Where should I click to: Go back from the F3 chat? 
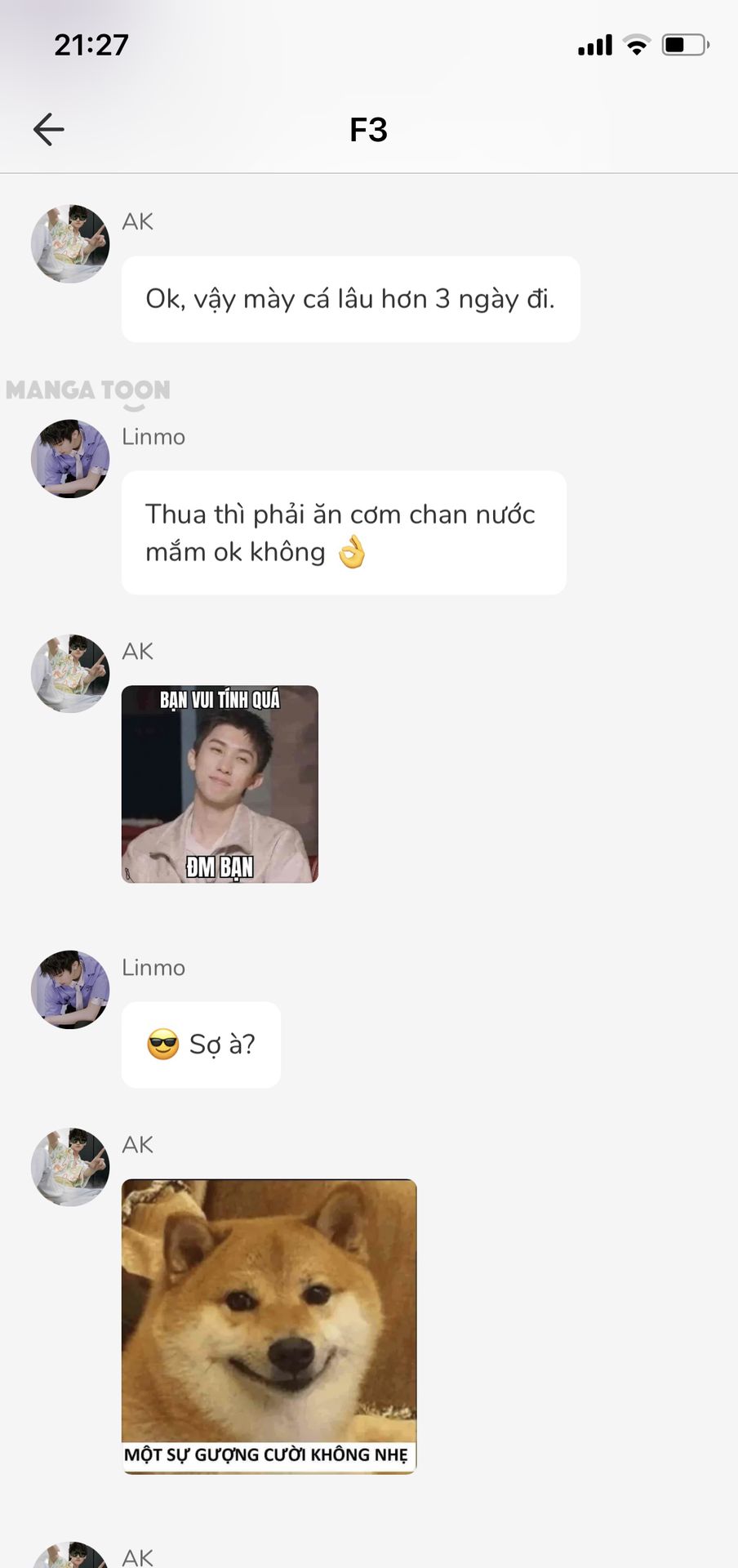(x=49, y=129)
